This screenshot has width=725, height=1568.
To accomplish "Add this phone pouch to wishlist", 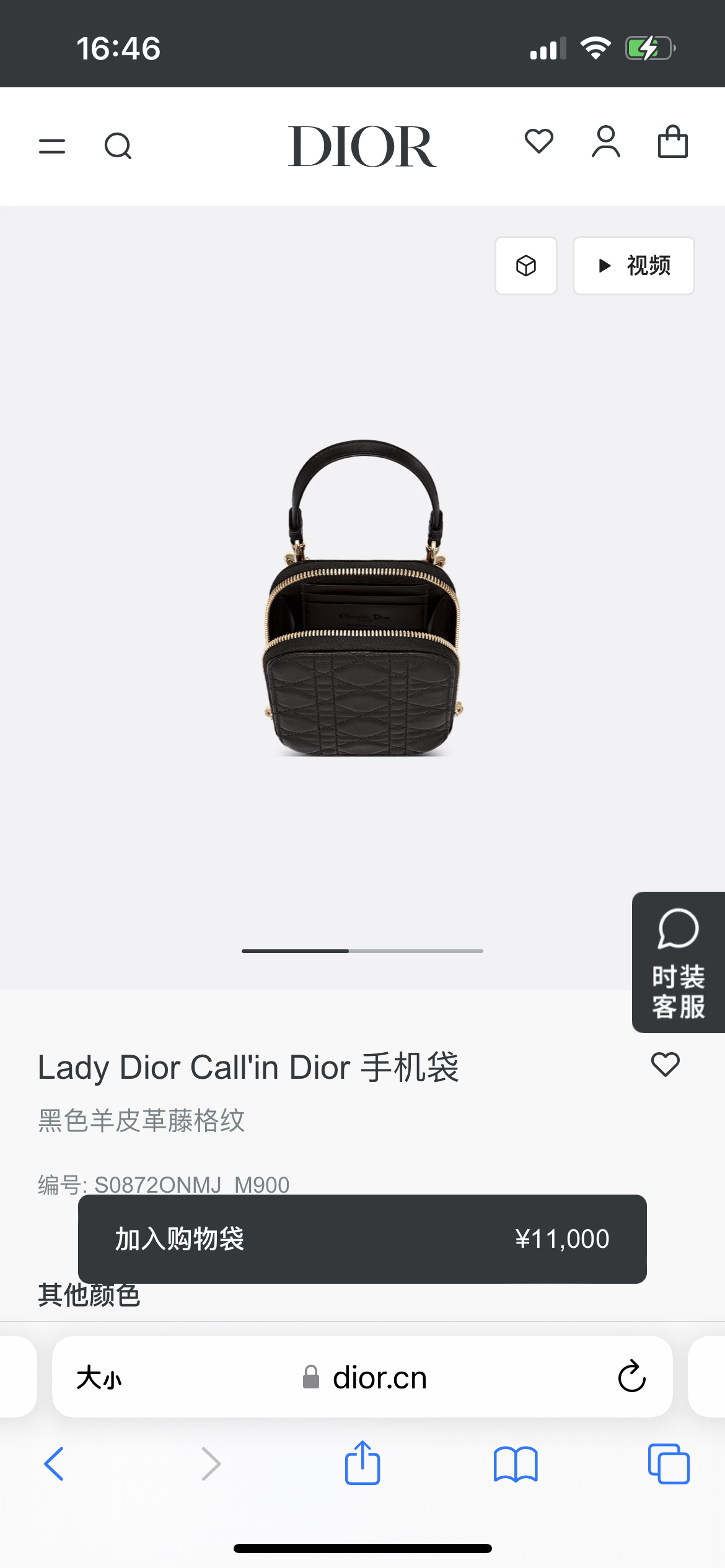I will click(665, 1065).
